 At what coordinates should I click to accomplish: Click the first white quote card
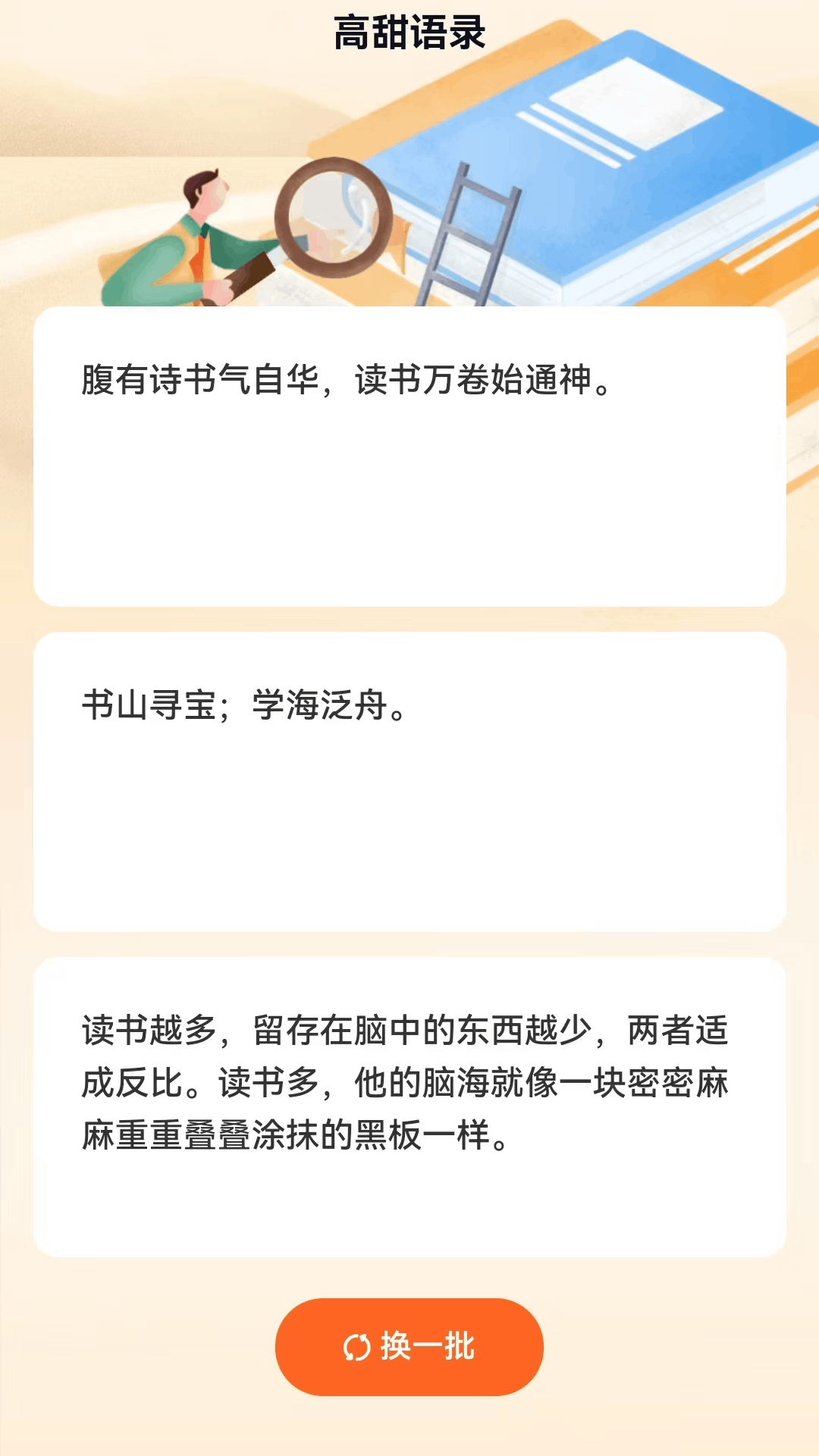[409, 455]
